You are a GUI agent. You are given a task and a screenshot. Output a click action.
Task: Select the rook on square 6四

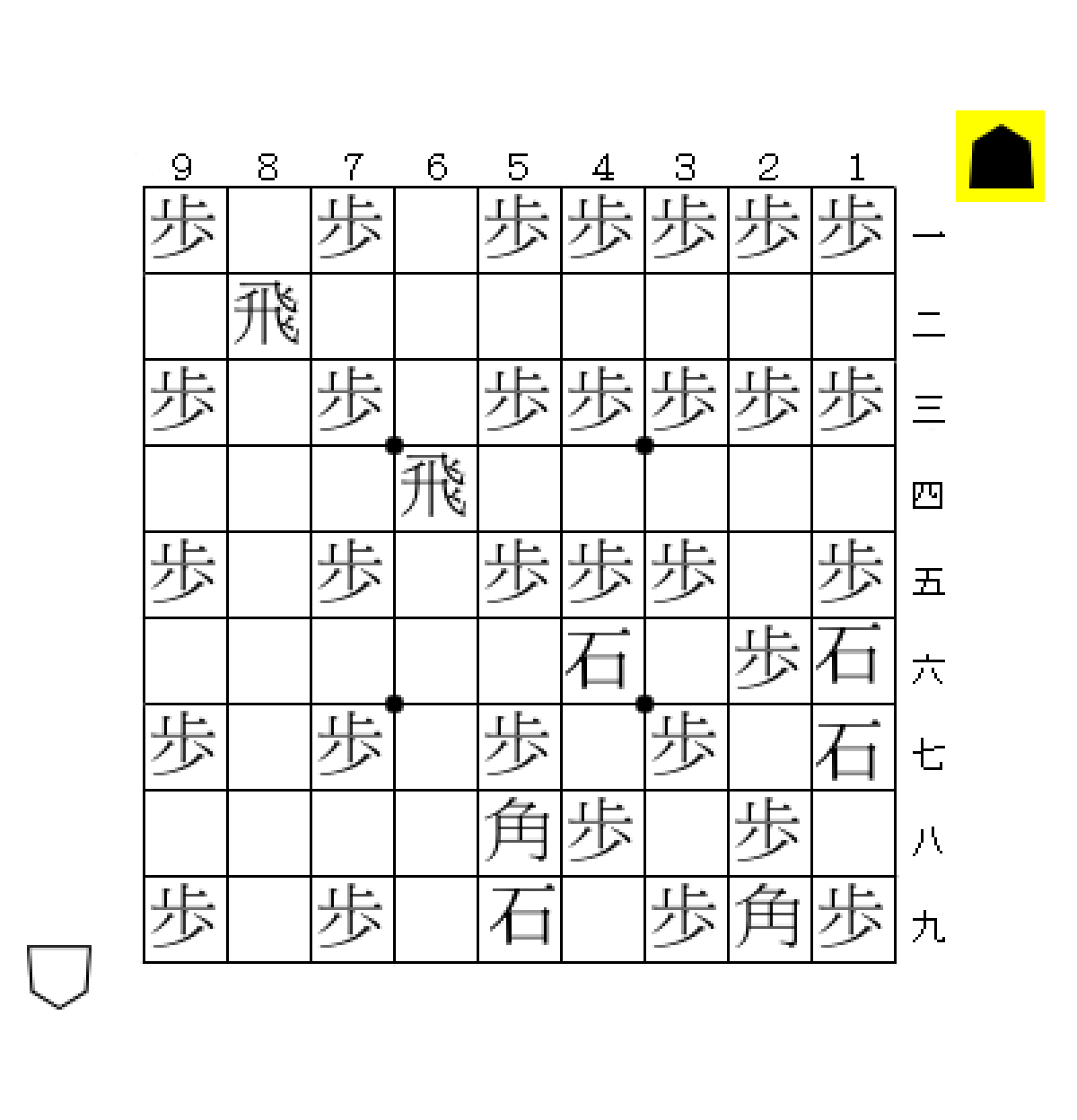tap(435, 488)
